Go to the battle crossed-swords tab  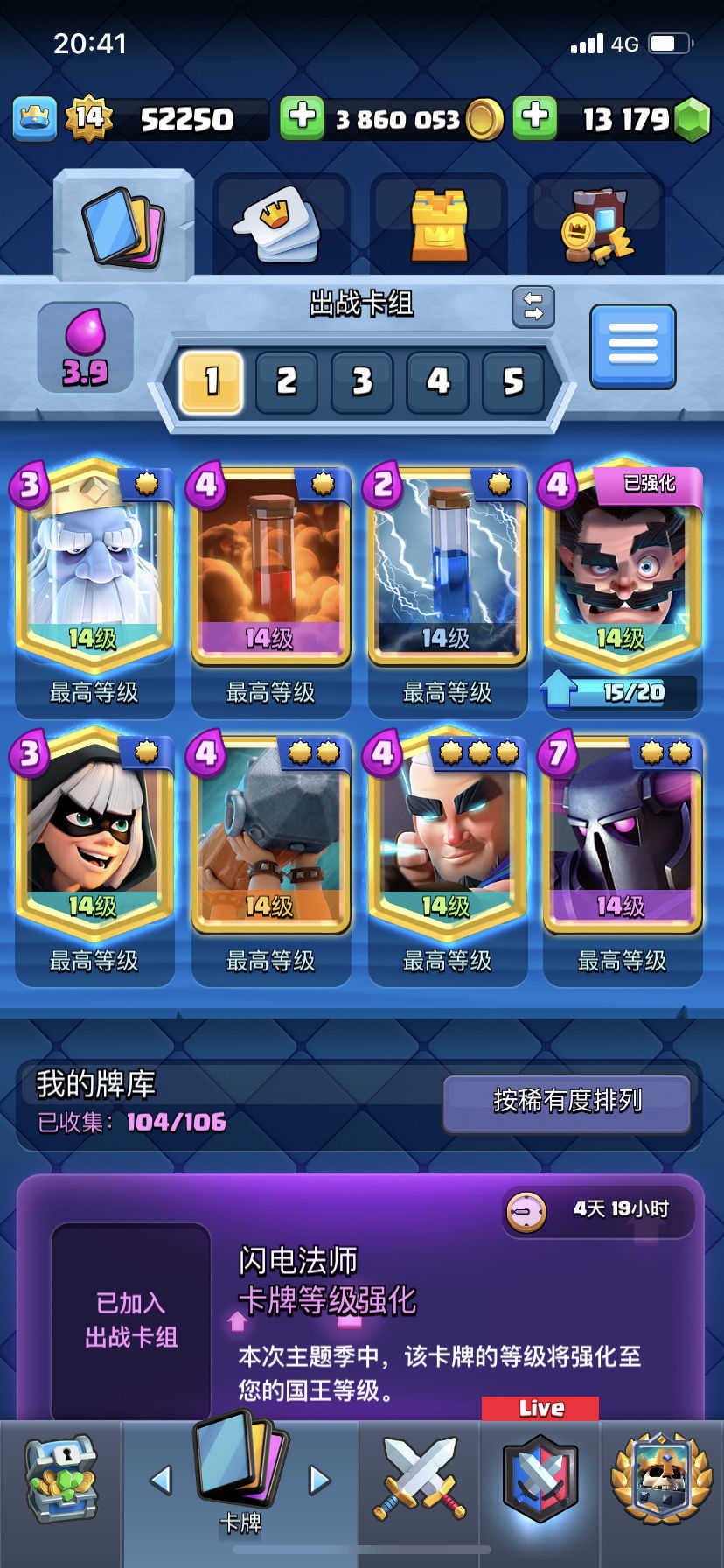(x=419, y=1479)
